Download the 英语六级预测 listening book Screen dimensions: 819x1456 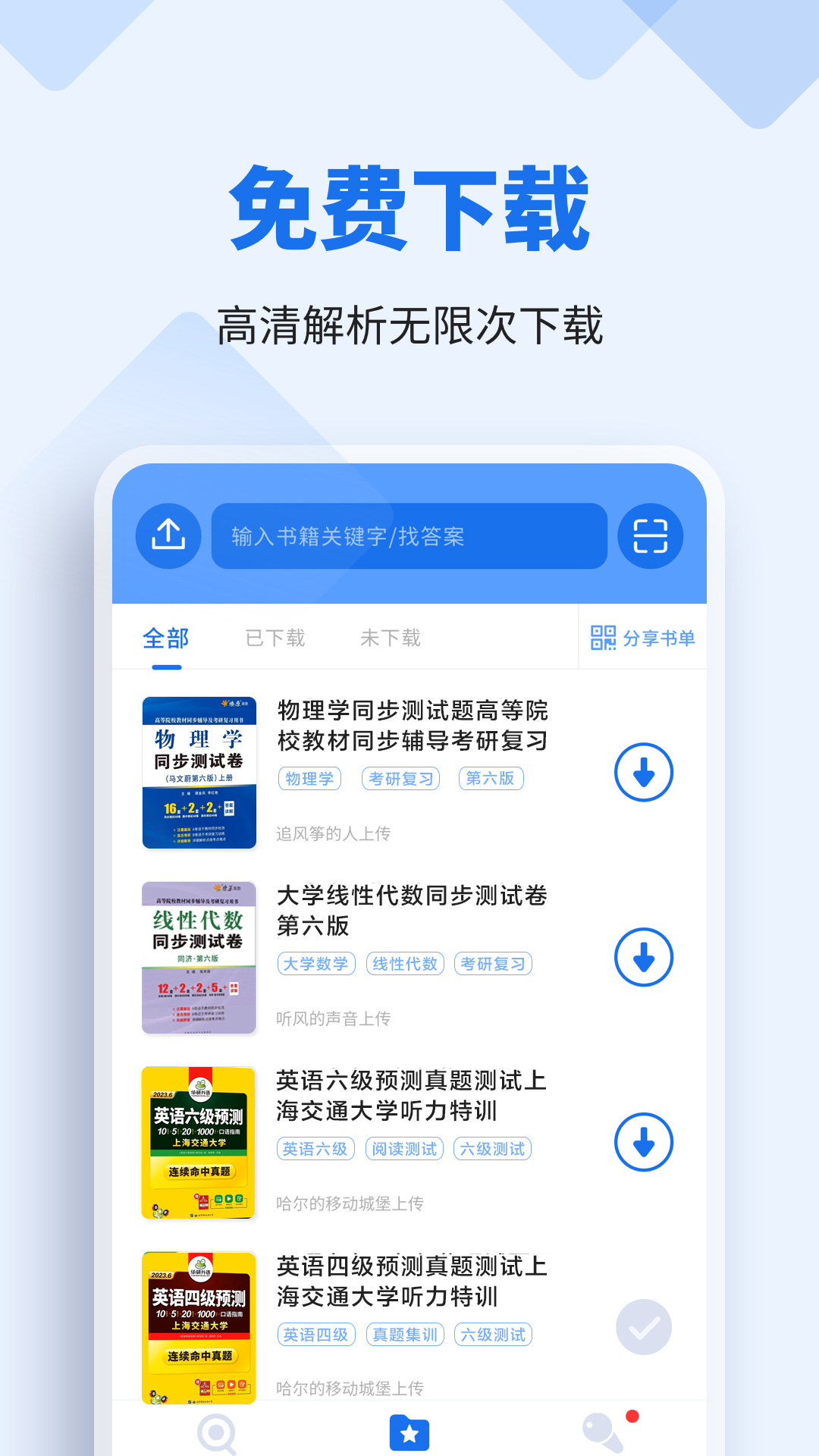point(644,1141)
